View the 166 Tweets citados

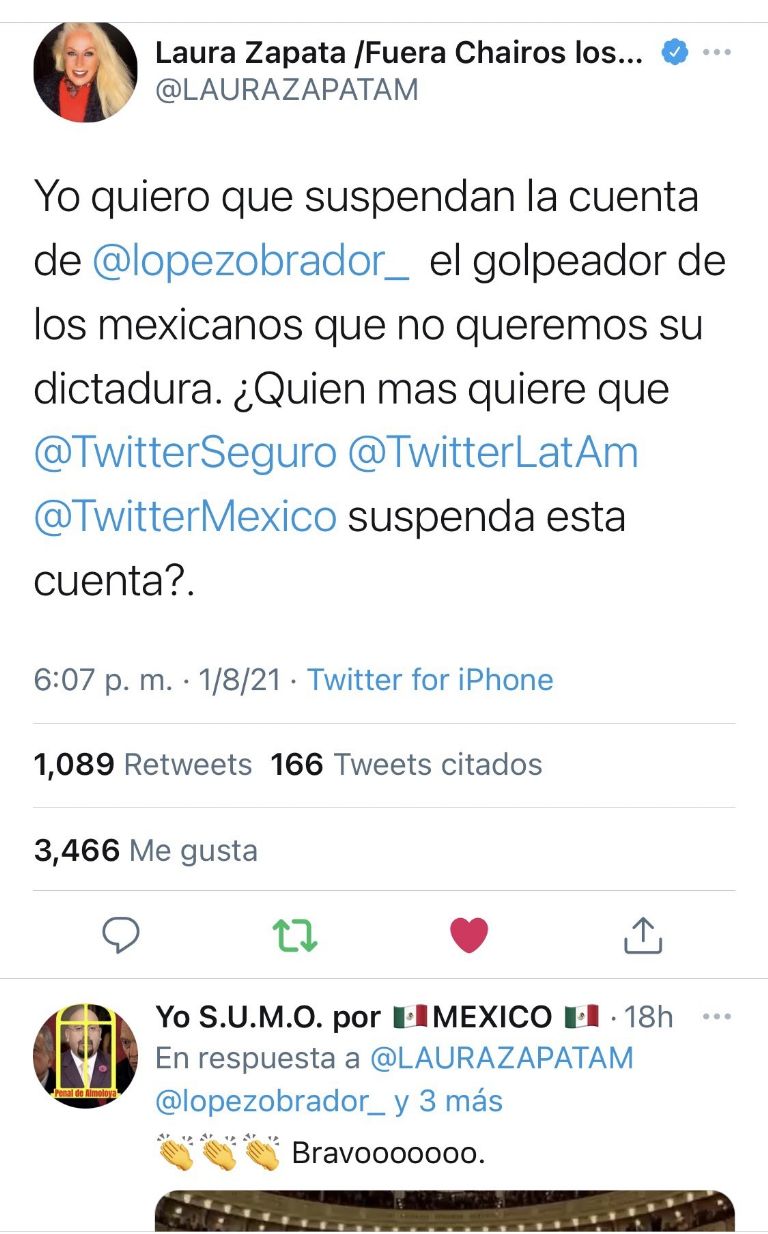click(406, 765)
